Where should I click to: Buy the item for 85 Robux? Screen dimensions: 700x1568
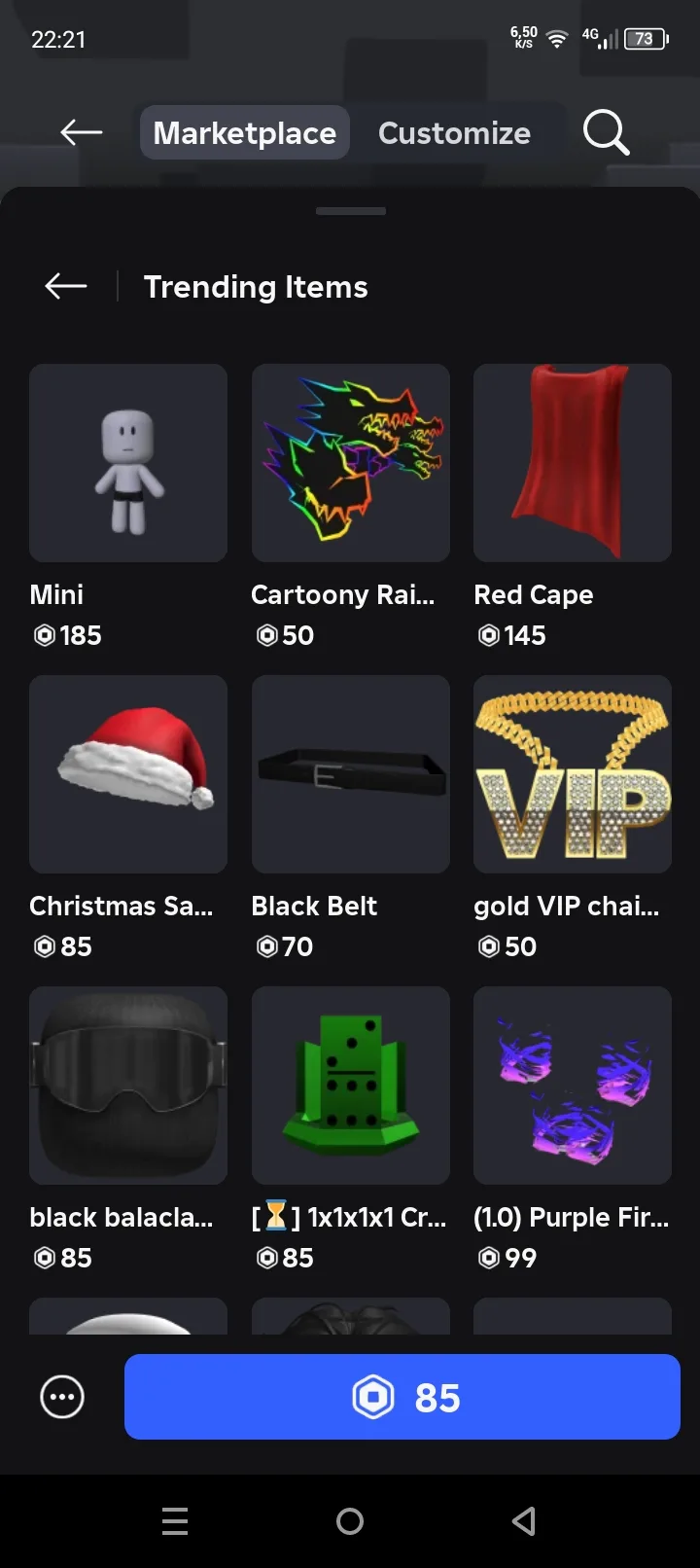tap(402, 1397)
